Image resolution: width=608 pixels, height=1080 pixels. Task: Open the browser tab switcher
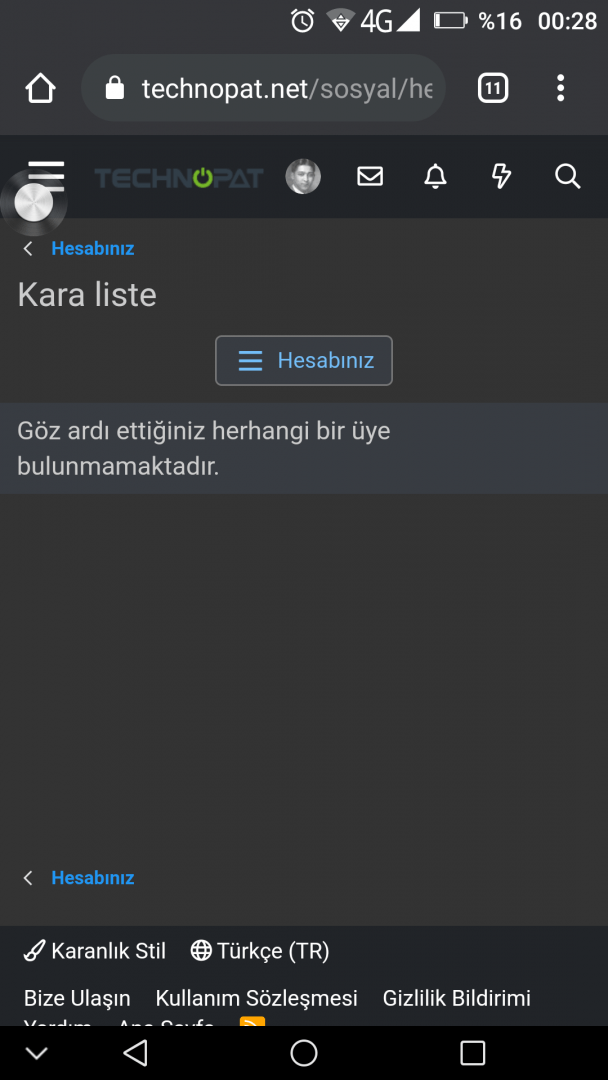(x=492, y=89)
